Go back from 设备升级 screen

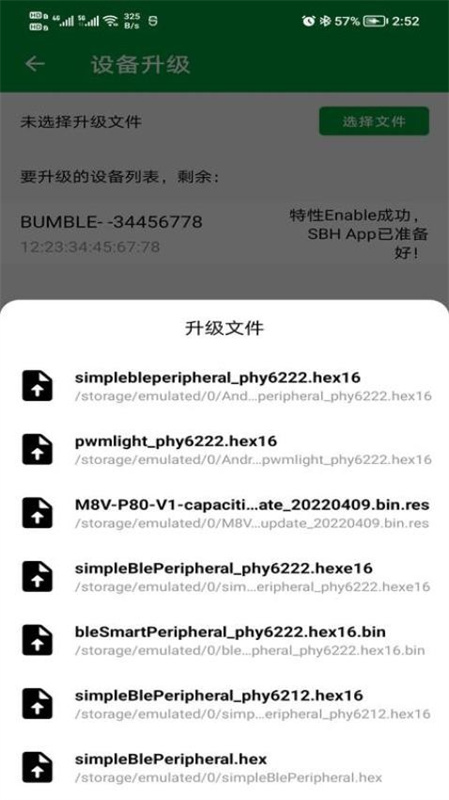click(x=35, y=64)
